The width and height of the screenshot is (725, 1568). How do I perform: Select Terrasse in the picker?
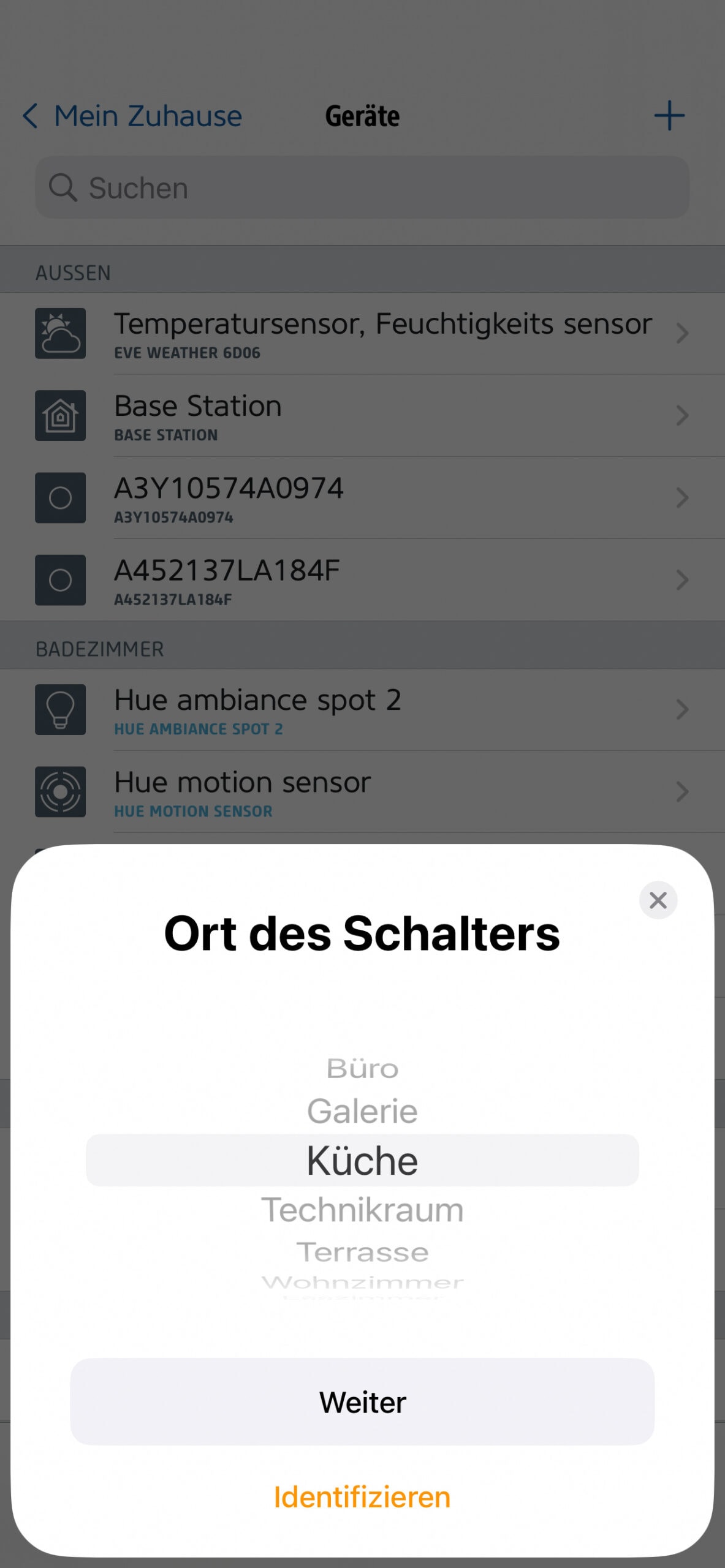click(362, 1252)
